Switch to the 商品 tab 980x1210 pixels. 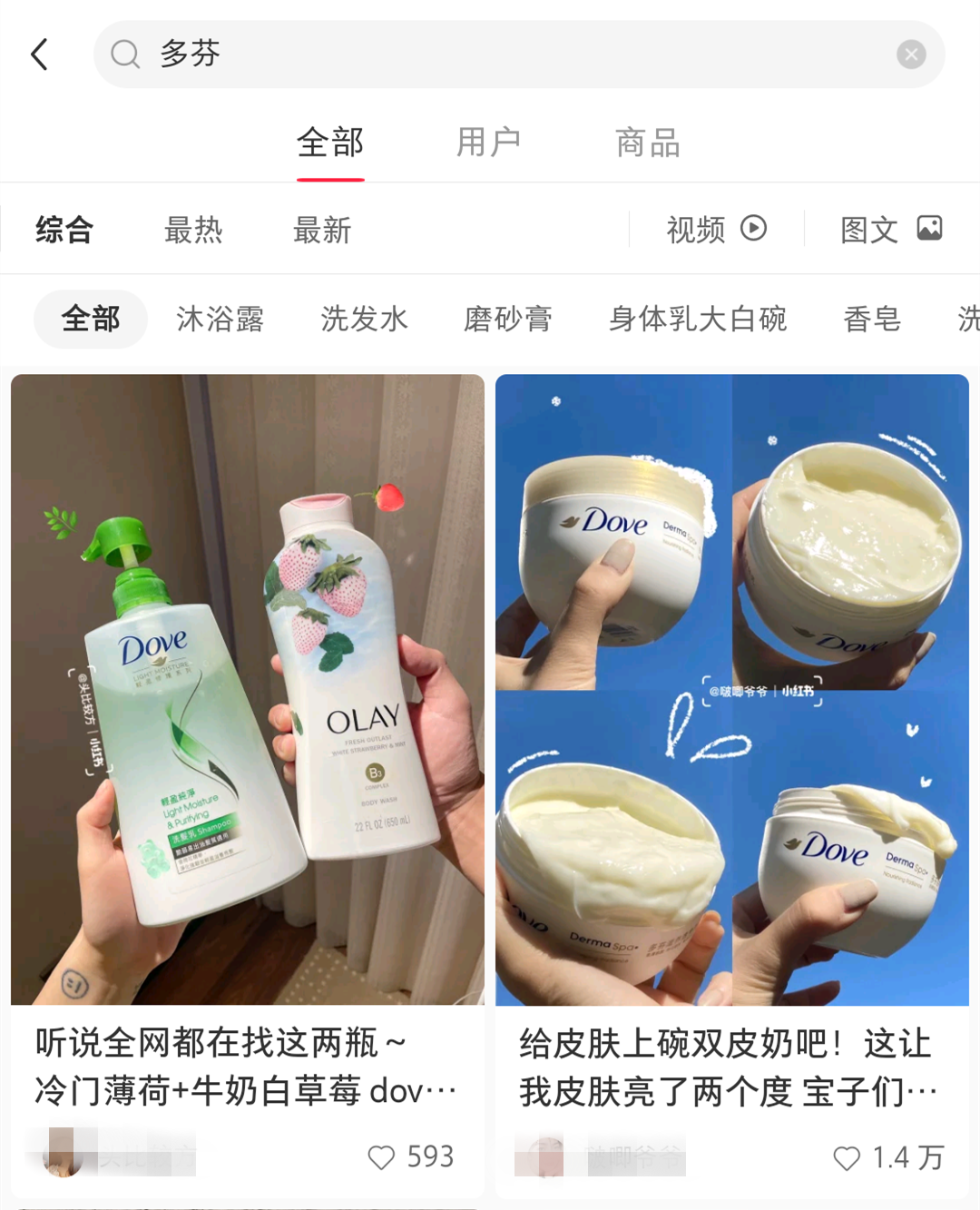(x=647, y=143)
